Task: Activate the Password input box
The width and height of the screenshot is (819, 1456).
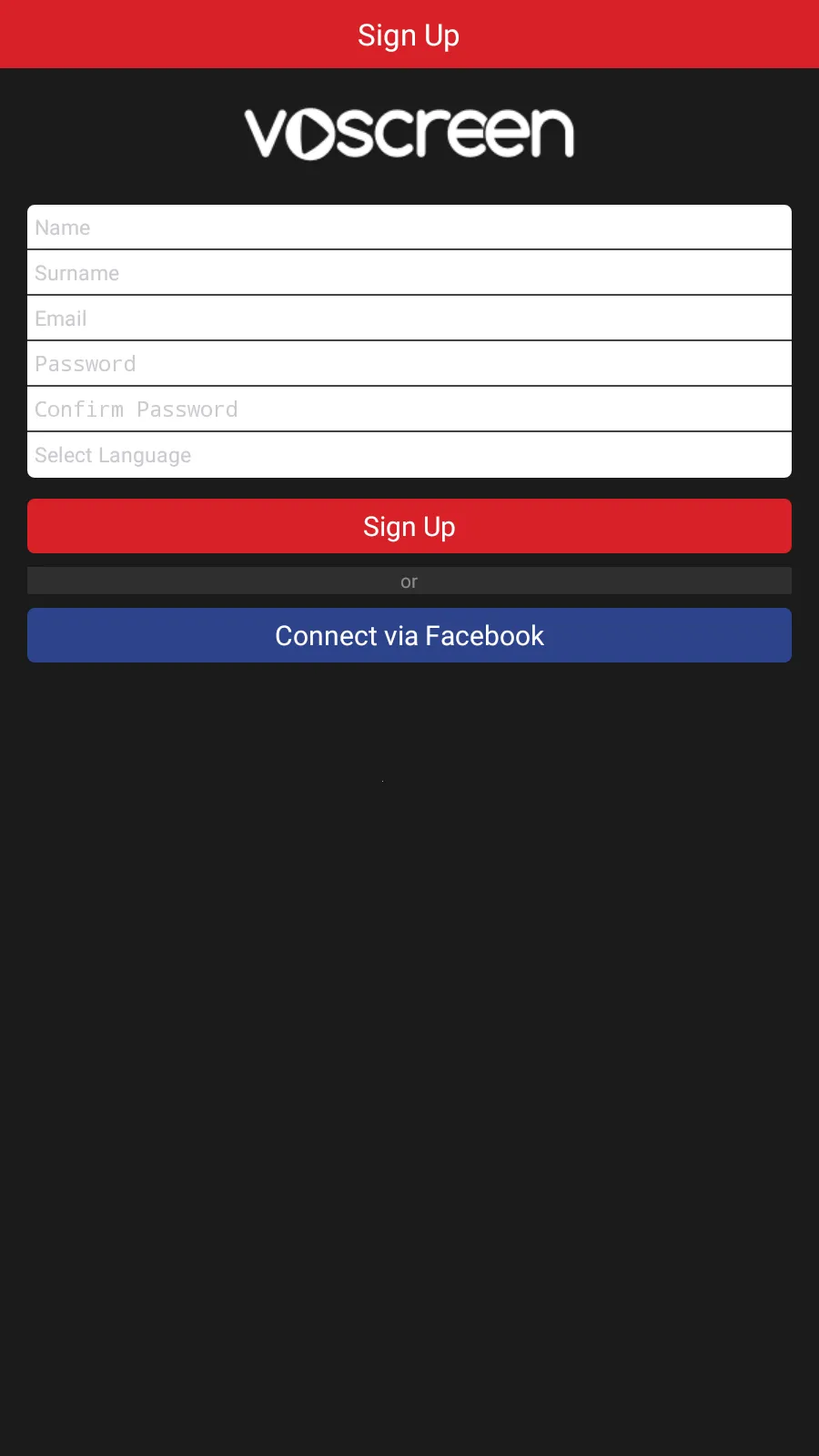Action: pyautogui.click(x=409, y=363)
